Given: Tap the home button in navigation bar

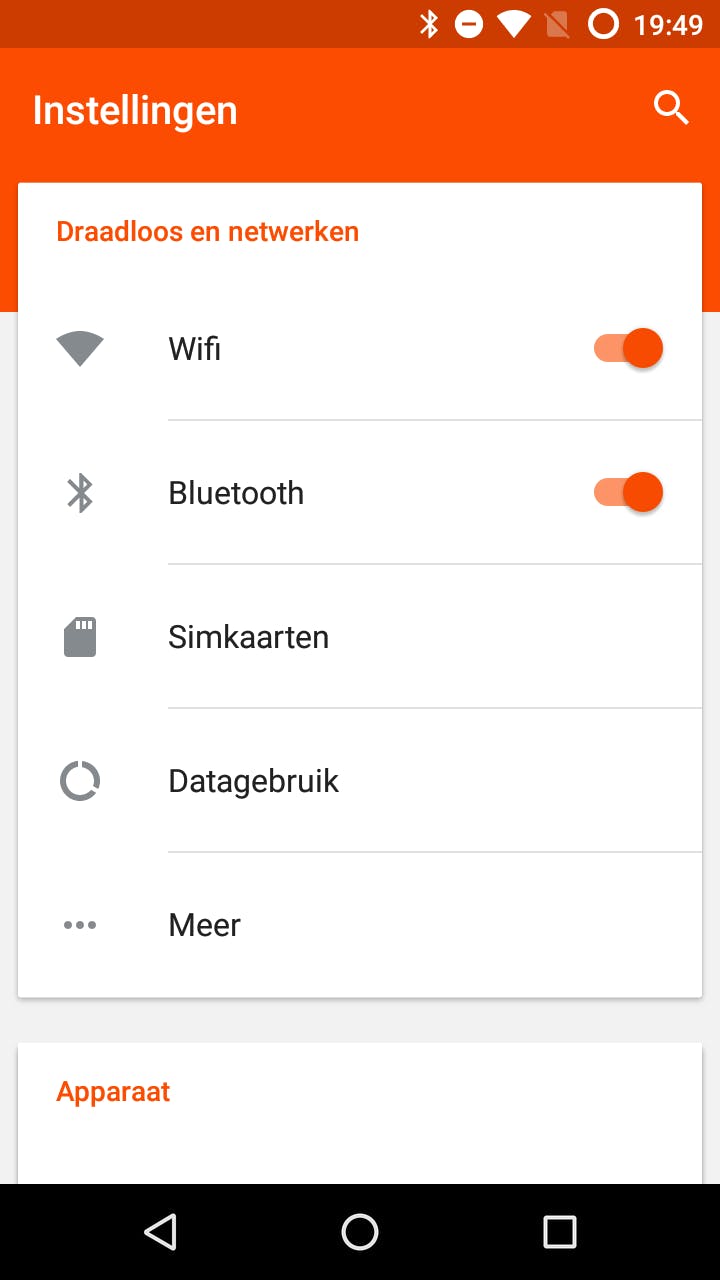Looking at the screenshot, I should coord(360,1232).
